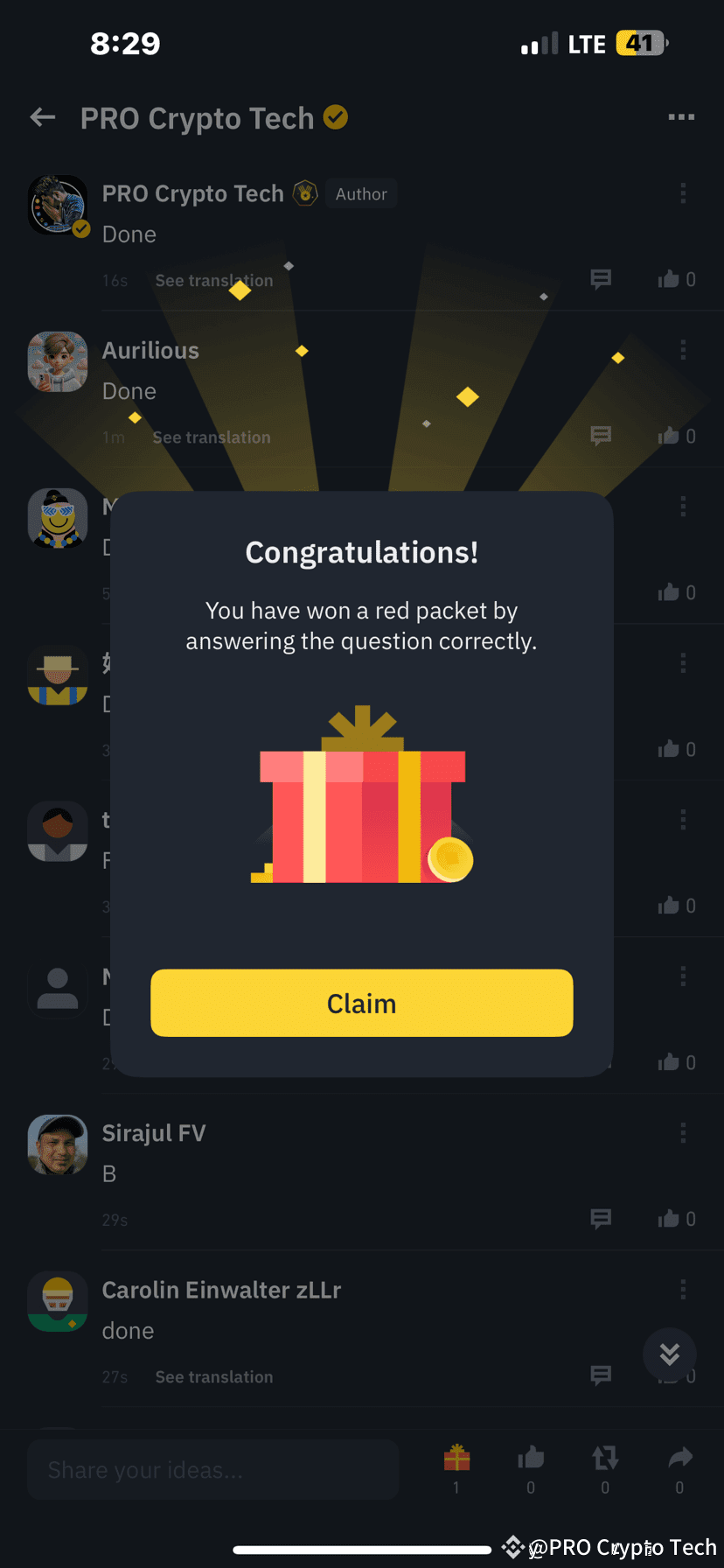Expand options on Sirajul FV's post

[x=682, y=1132]
